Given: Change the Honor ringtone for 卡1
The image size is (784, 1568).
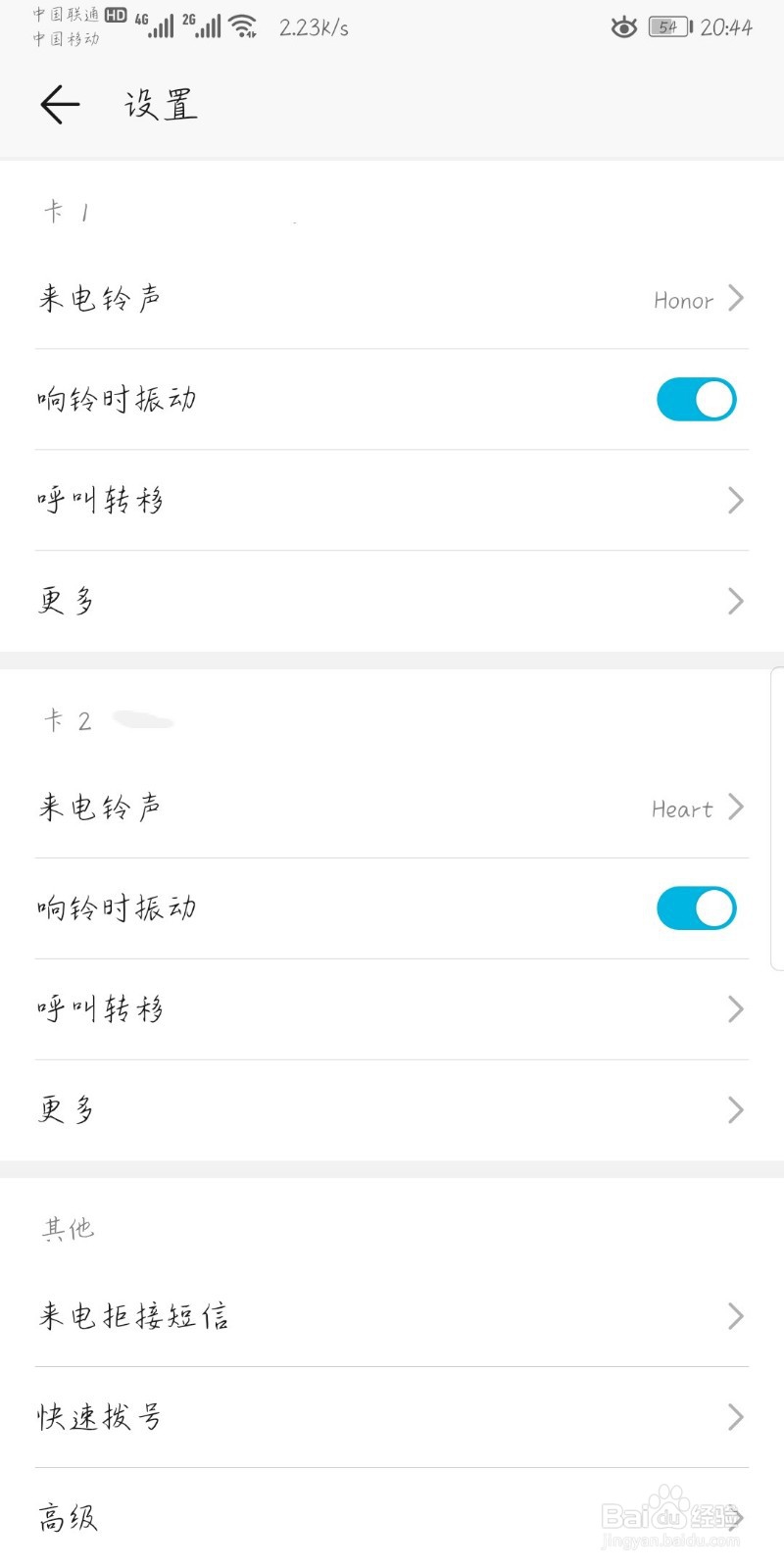Looking at the screenshot, I should [x=392, y=300].
